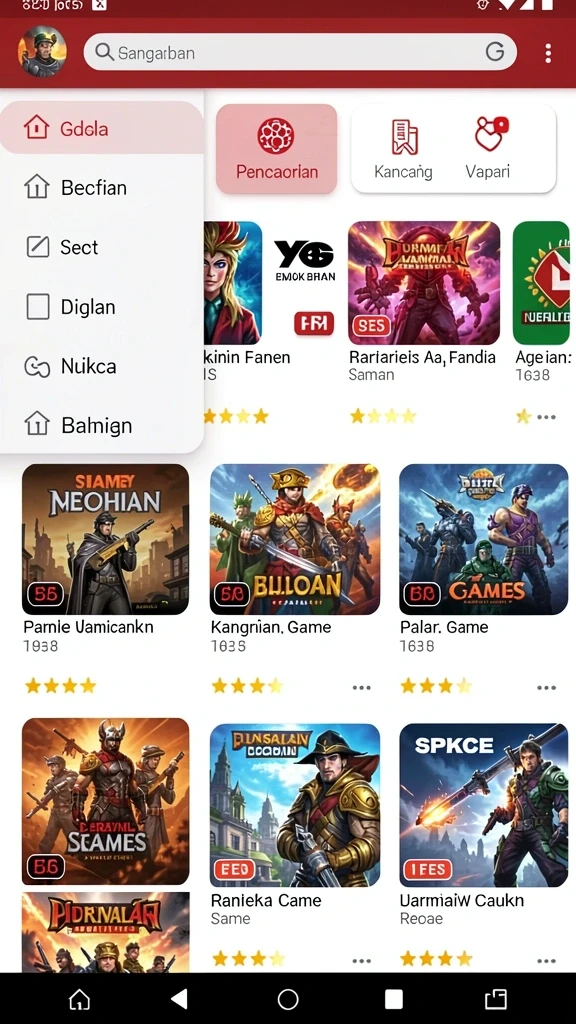Select Balmign in the side menu

tap(101, 426)
